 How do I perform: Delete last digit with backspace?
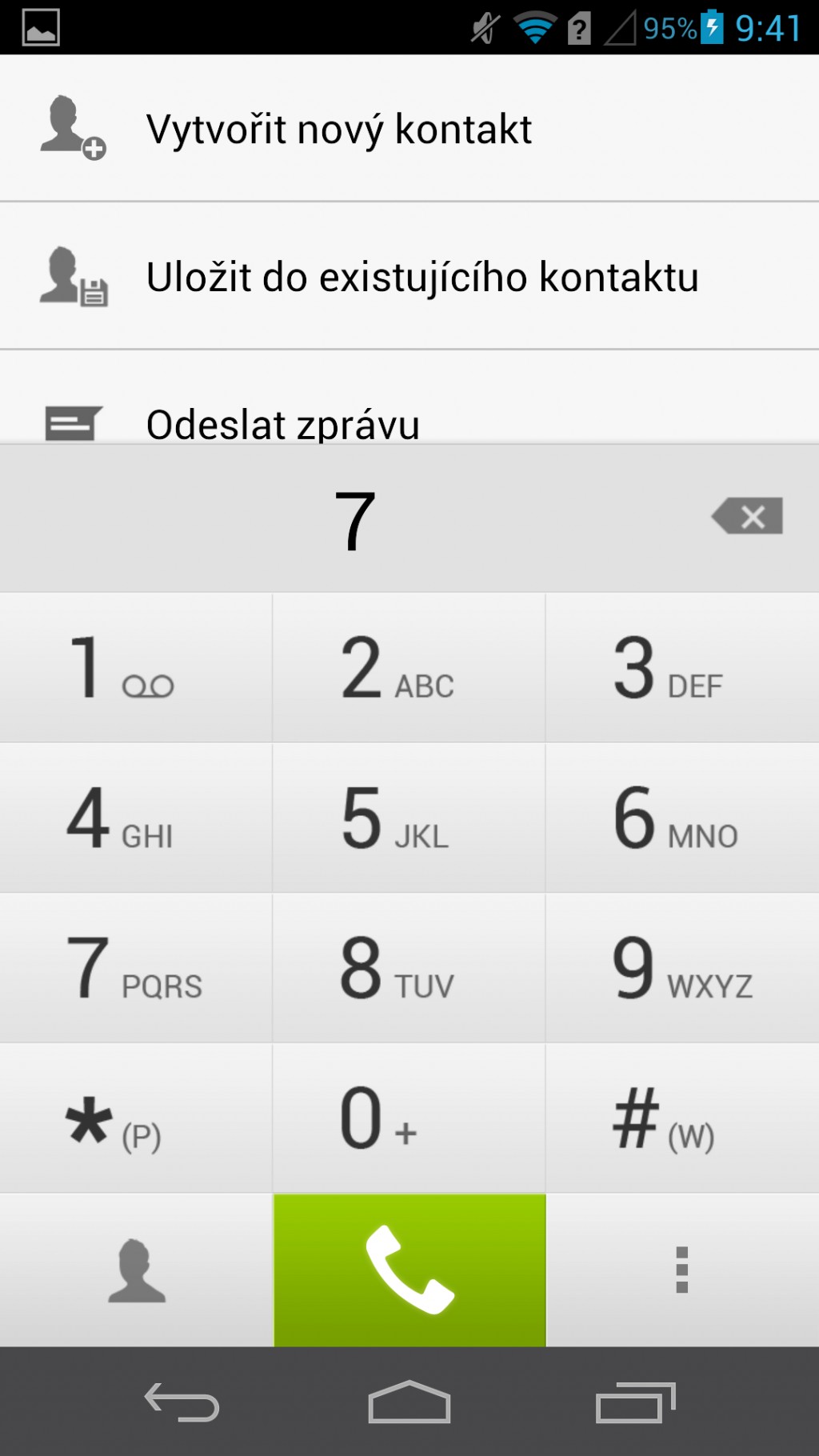(x=747, y=517)
